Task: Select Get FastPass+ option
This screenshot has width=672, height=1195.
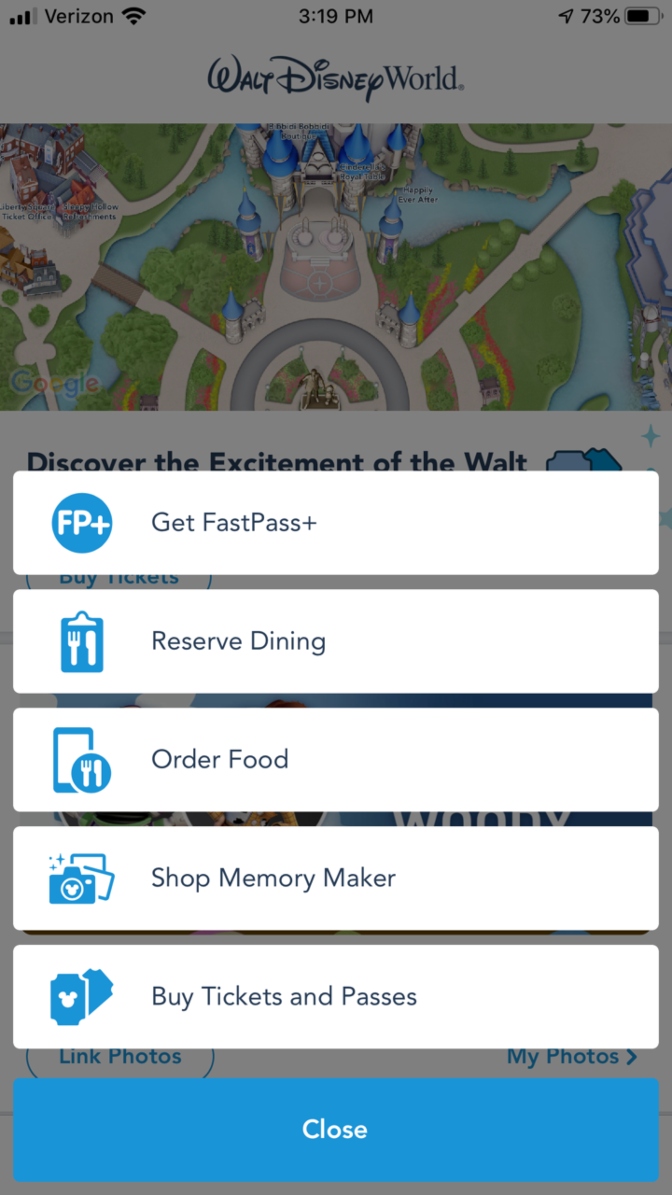Action: tap(335, 523)
